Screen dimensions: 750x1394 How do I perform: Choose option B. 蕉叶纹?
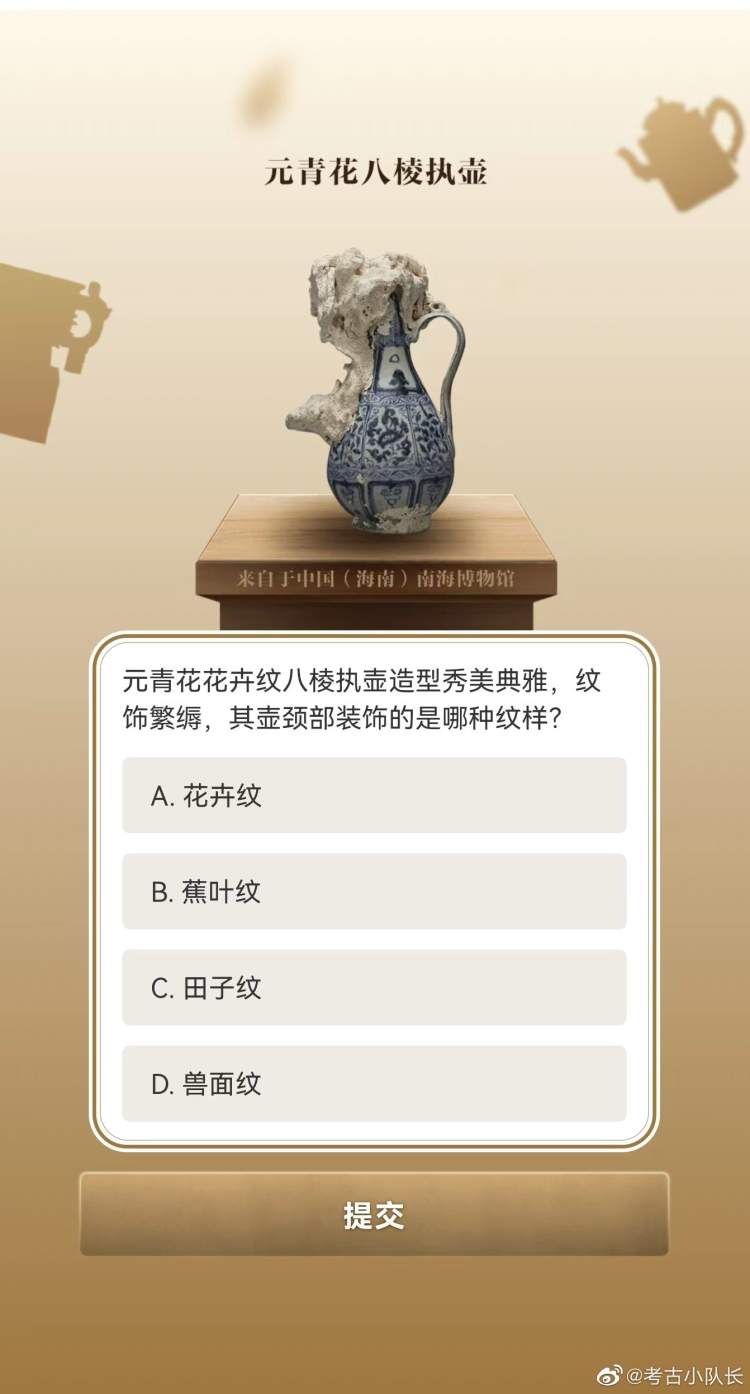[x=374, y=892]
